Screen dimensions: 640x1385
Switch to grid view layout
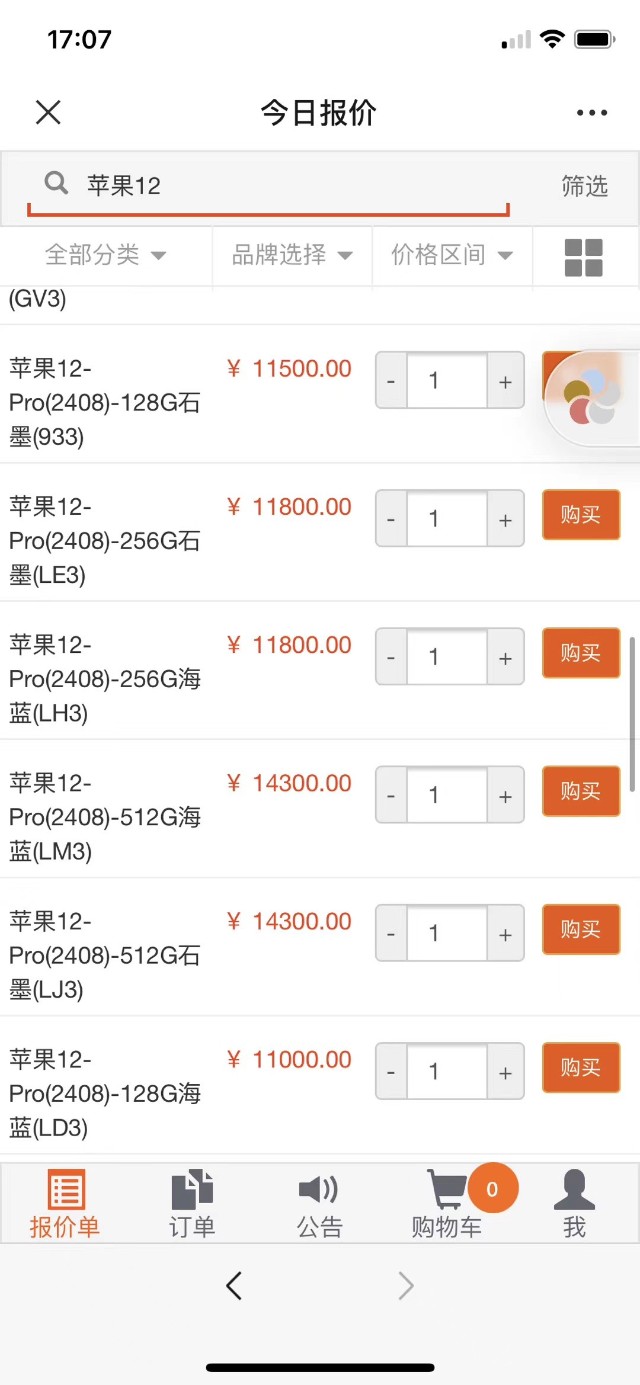584,257
